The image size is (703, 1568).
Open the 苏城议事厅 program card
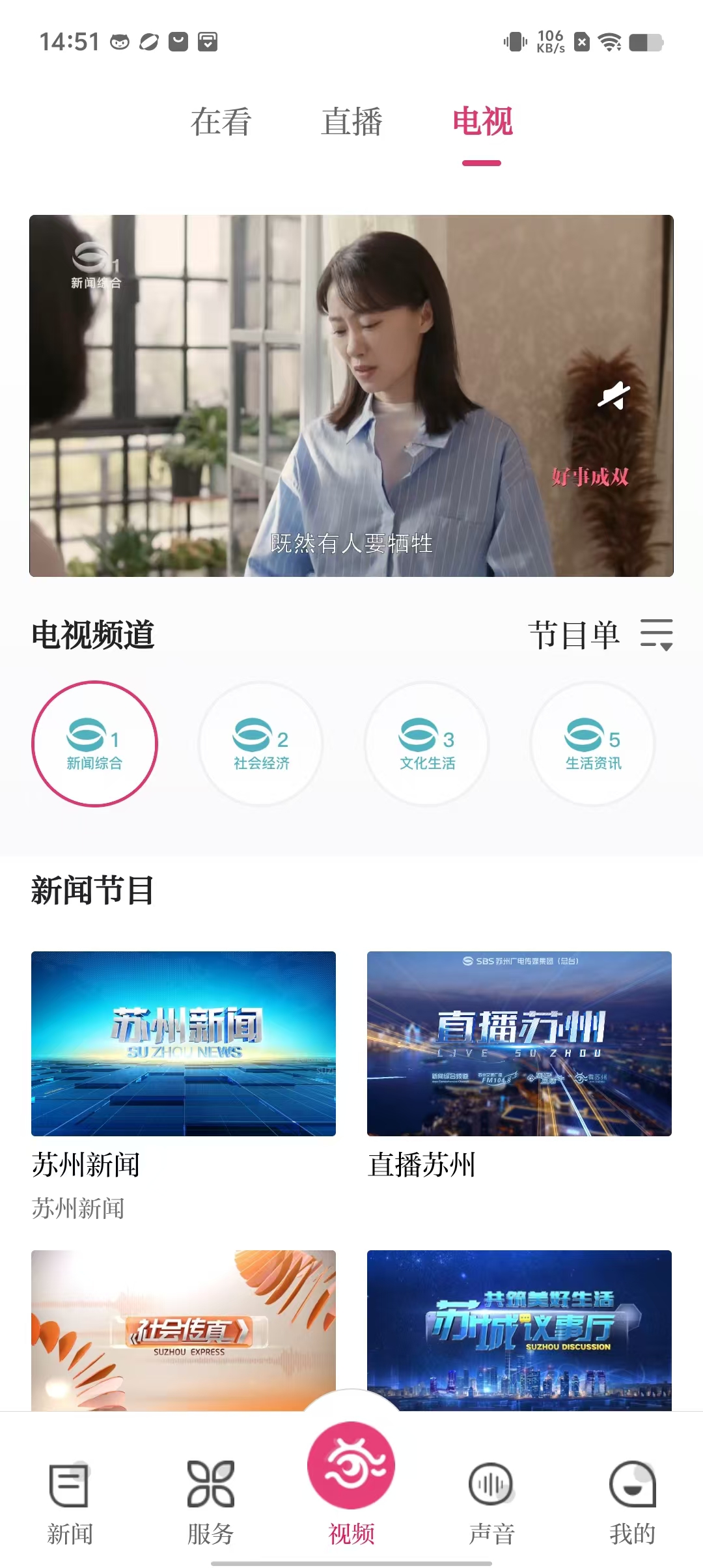click(x=519, y=1330)
